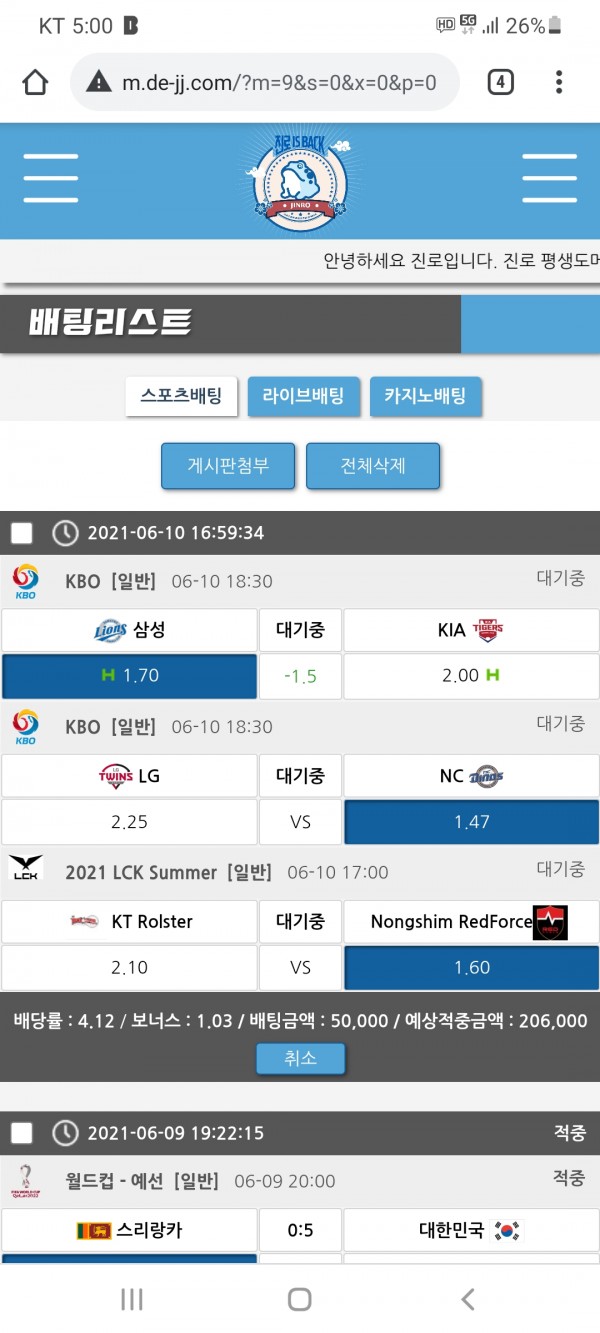
Task: Cancel the bet with the 취소 button
Action: [300, 1058]
